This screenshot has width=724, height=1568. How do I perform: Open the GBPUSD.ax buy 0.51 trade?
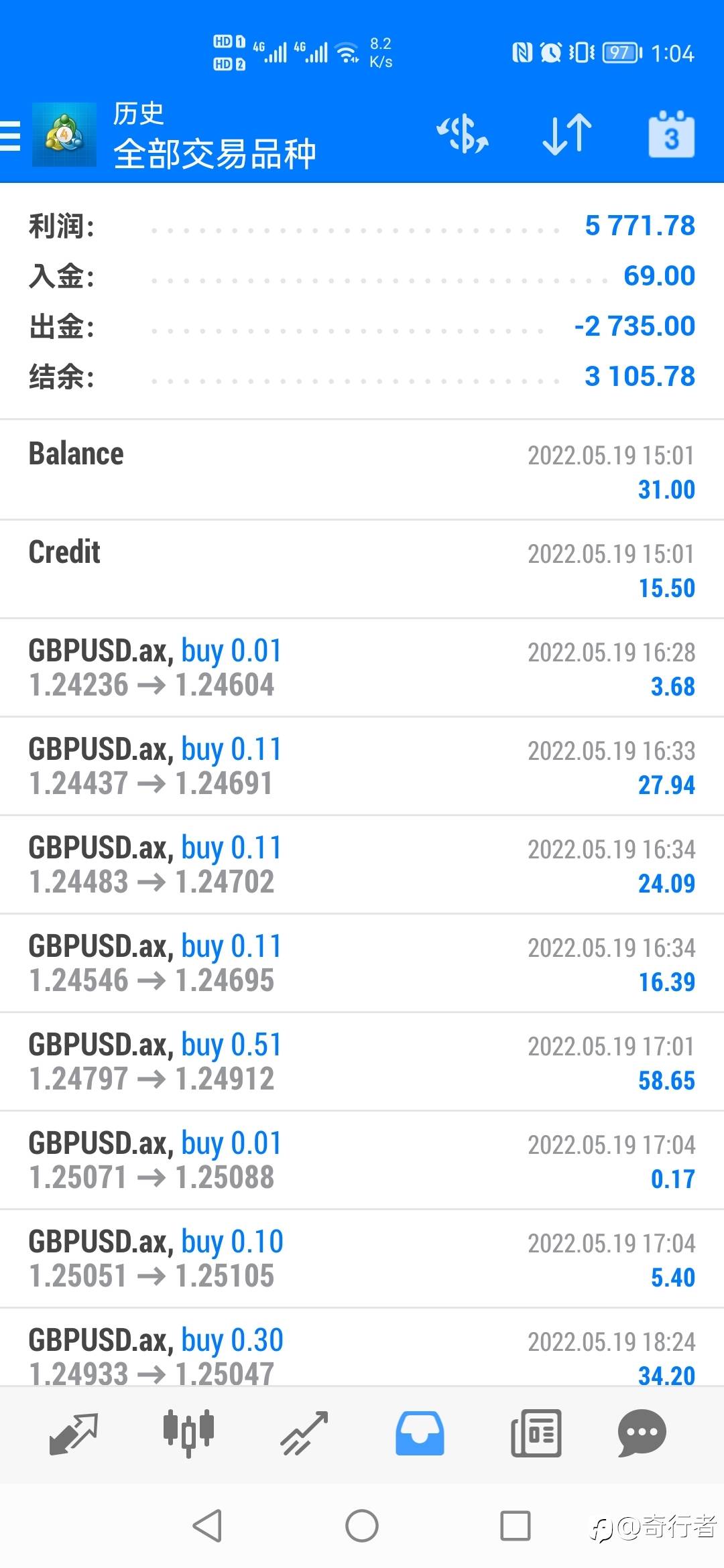[x=362, y=1061]
